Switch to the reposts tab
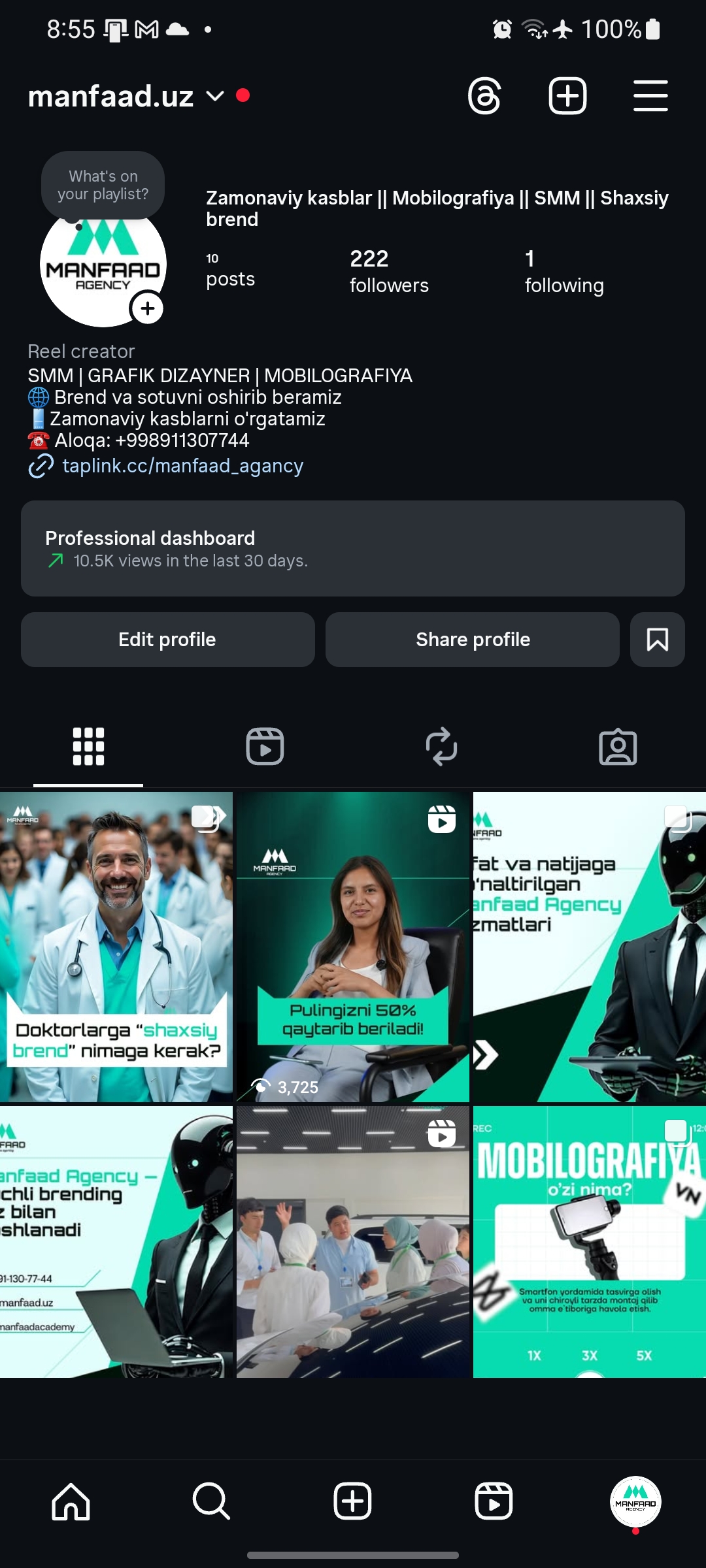This screenshot has height=1568, width=706. [441, 746]
